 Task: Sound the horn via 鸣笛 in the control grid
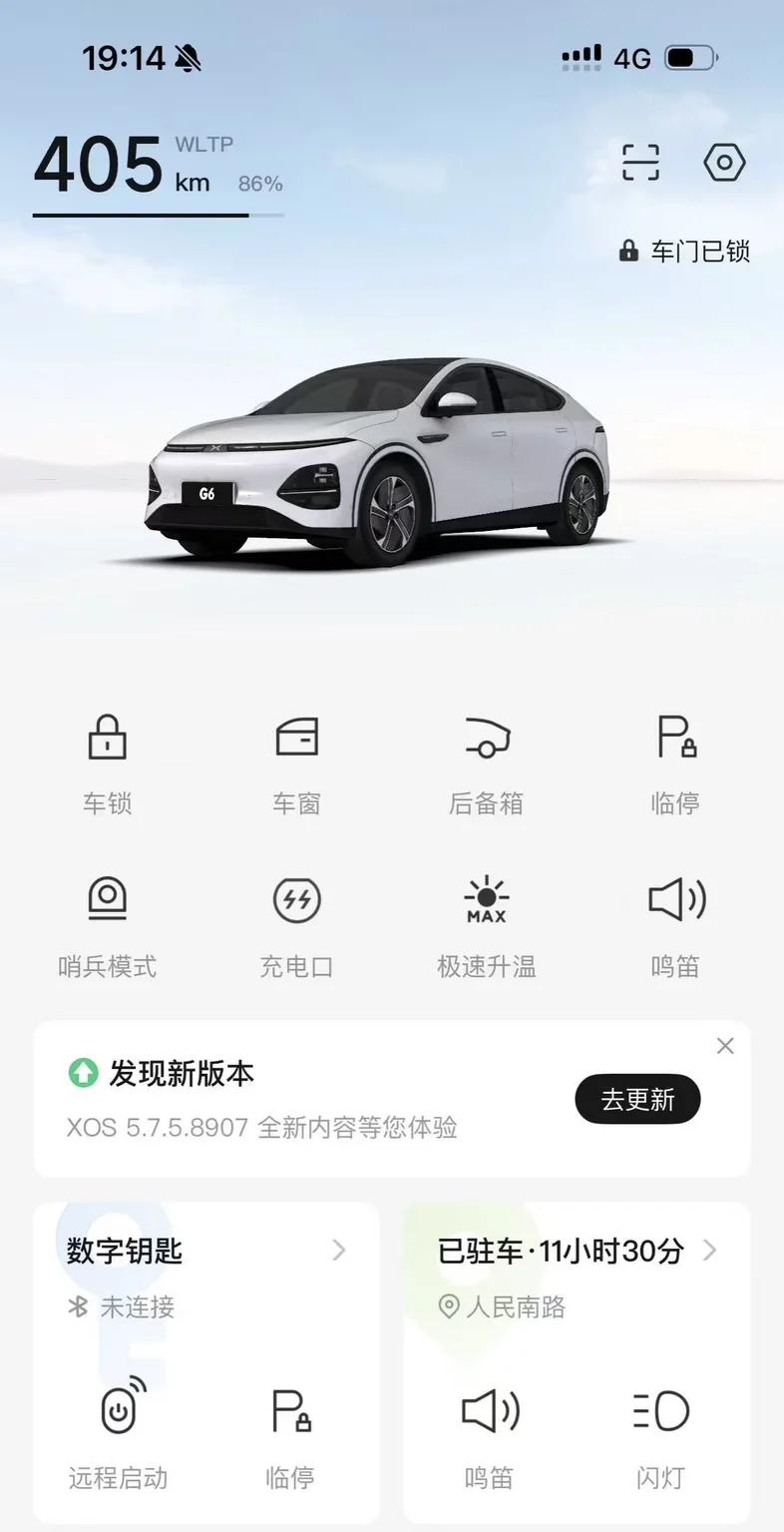click(675, 927)
